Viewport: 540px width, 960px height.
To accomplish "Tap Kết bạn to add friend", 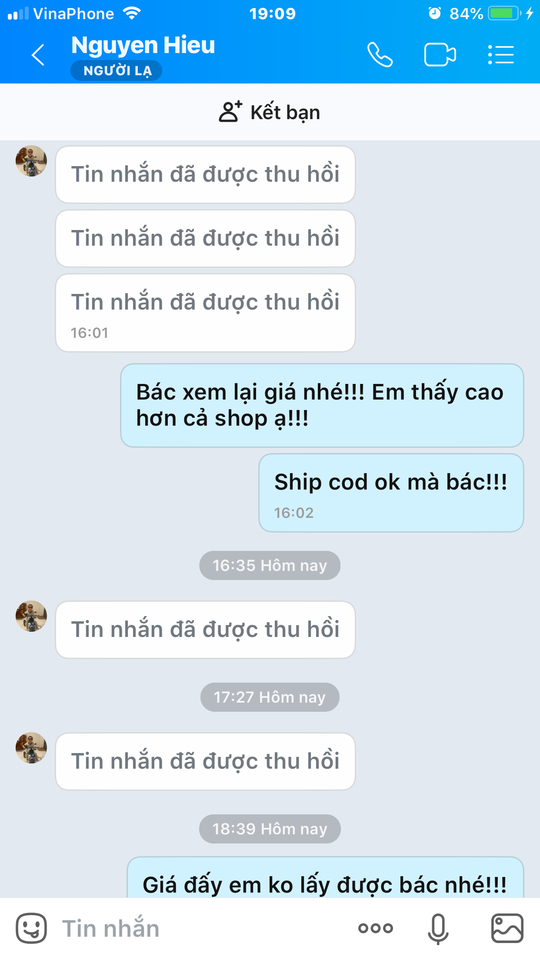I will tap(269, 112).
